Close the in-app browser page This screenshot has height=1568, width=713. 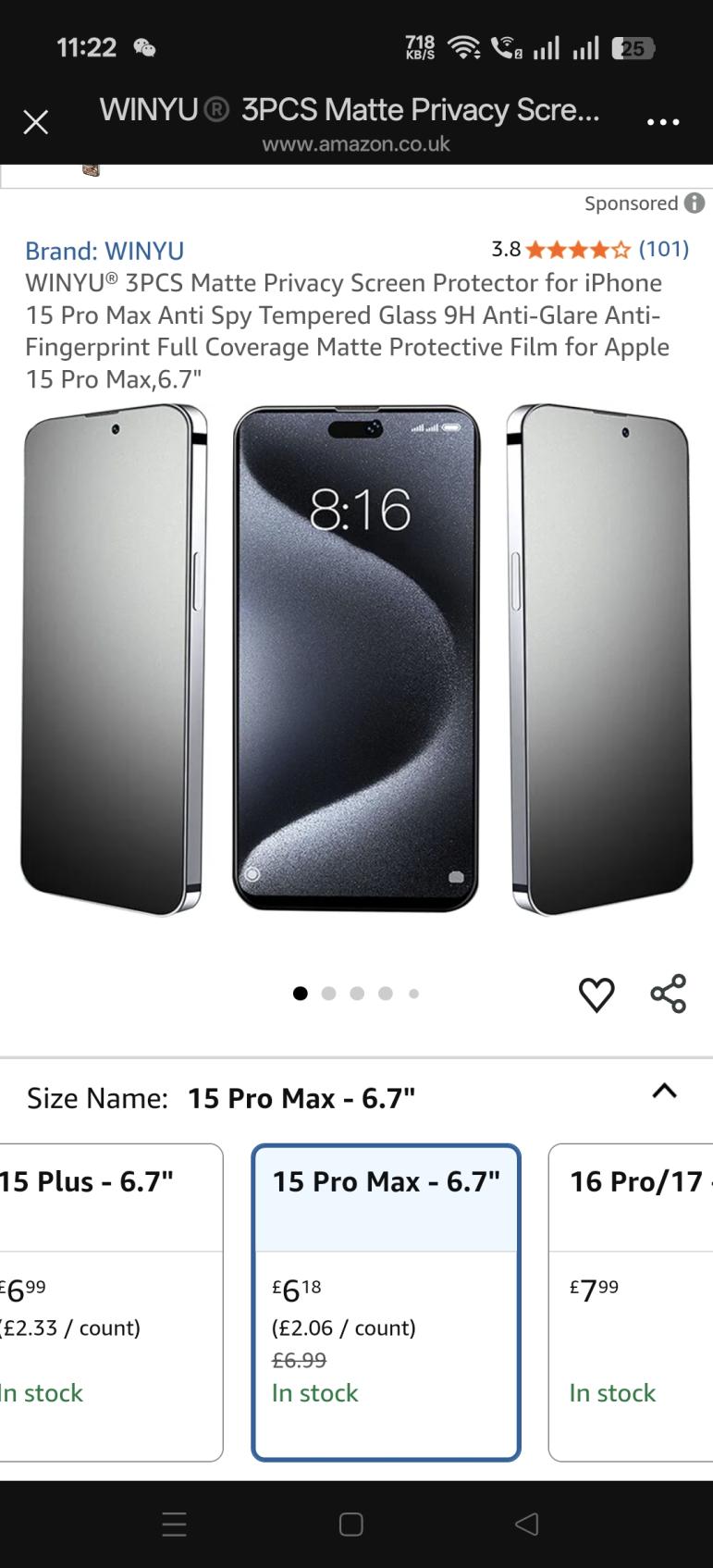coord(35,122)
